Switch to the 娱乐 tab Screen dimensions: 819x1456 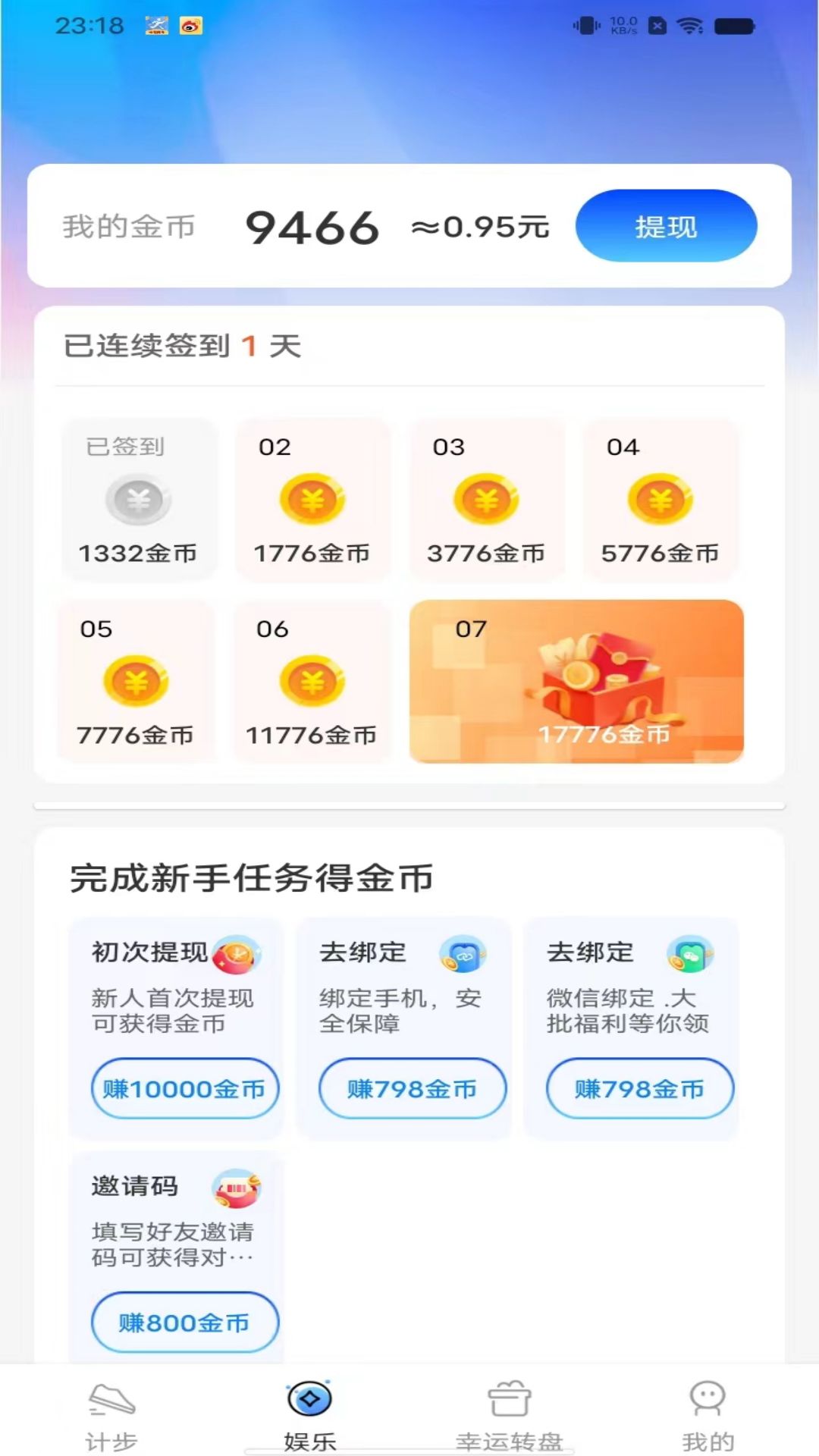pyautogui.click(x=310, y=1415)
